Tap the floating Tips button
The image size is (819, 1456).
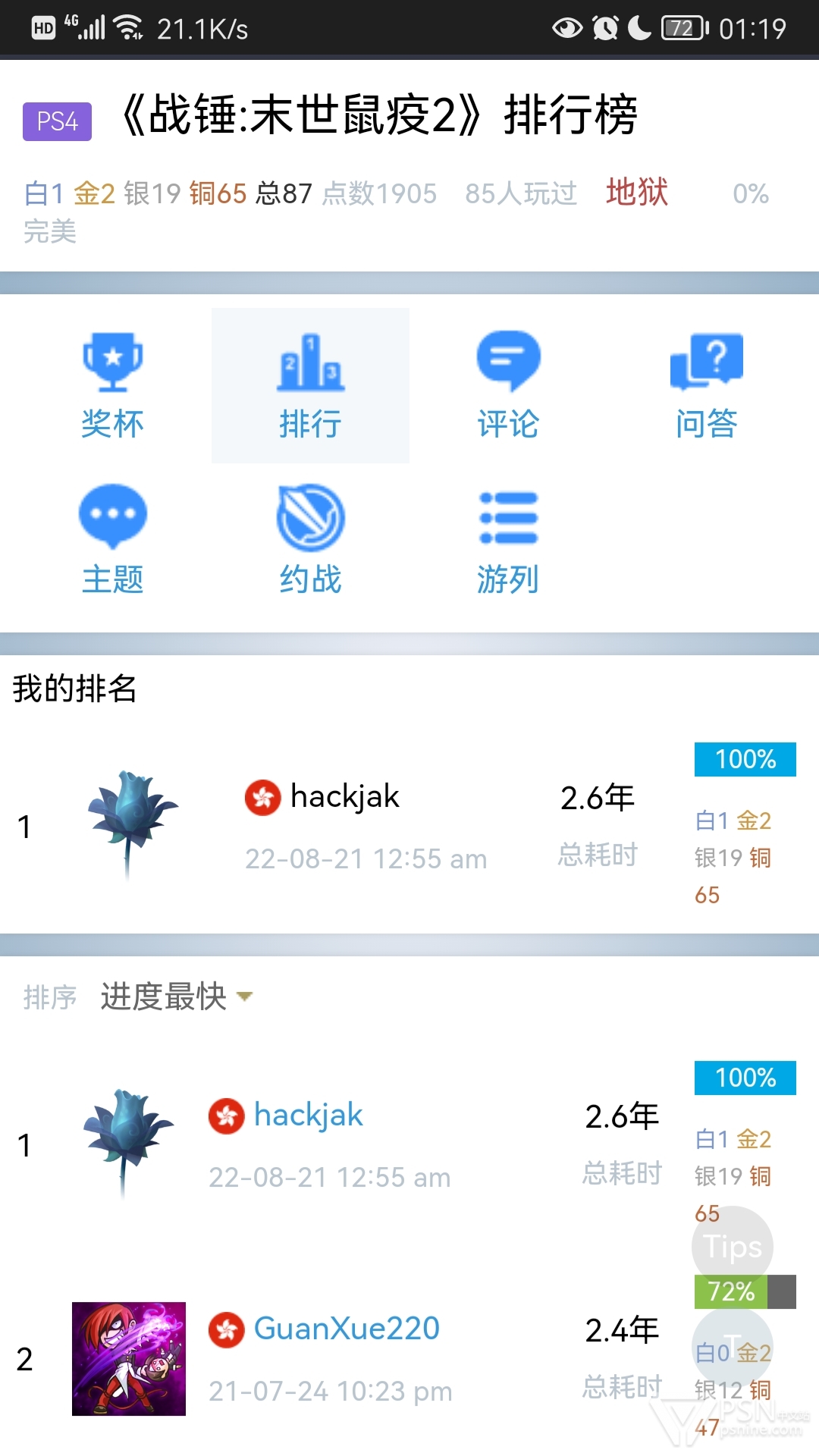click(x=733, y=1247)
